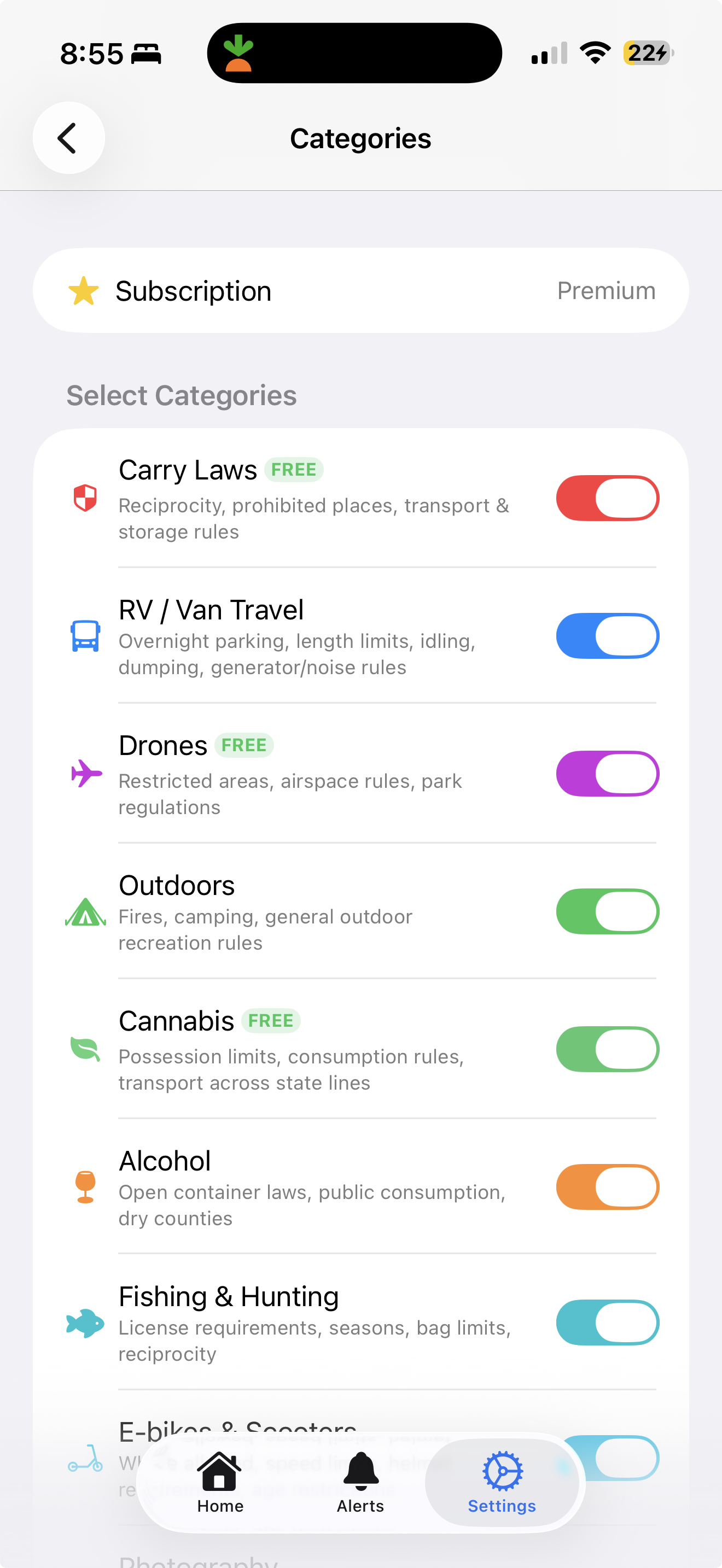Viewport: 722px width, 1568px height.
Task: Click the Outdoors tent icon
Action: point(85,911)
